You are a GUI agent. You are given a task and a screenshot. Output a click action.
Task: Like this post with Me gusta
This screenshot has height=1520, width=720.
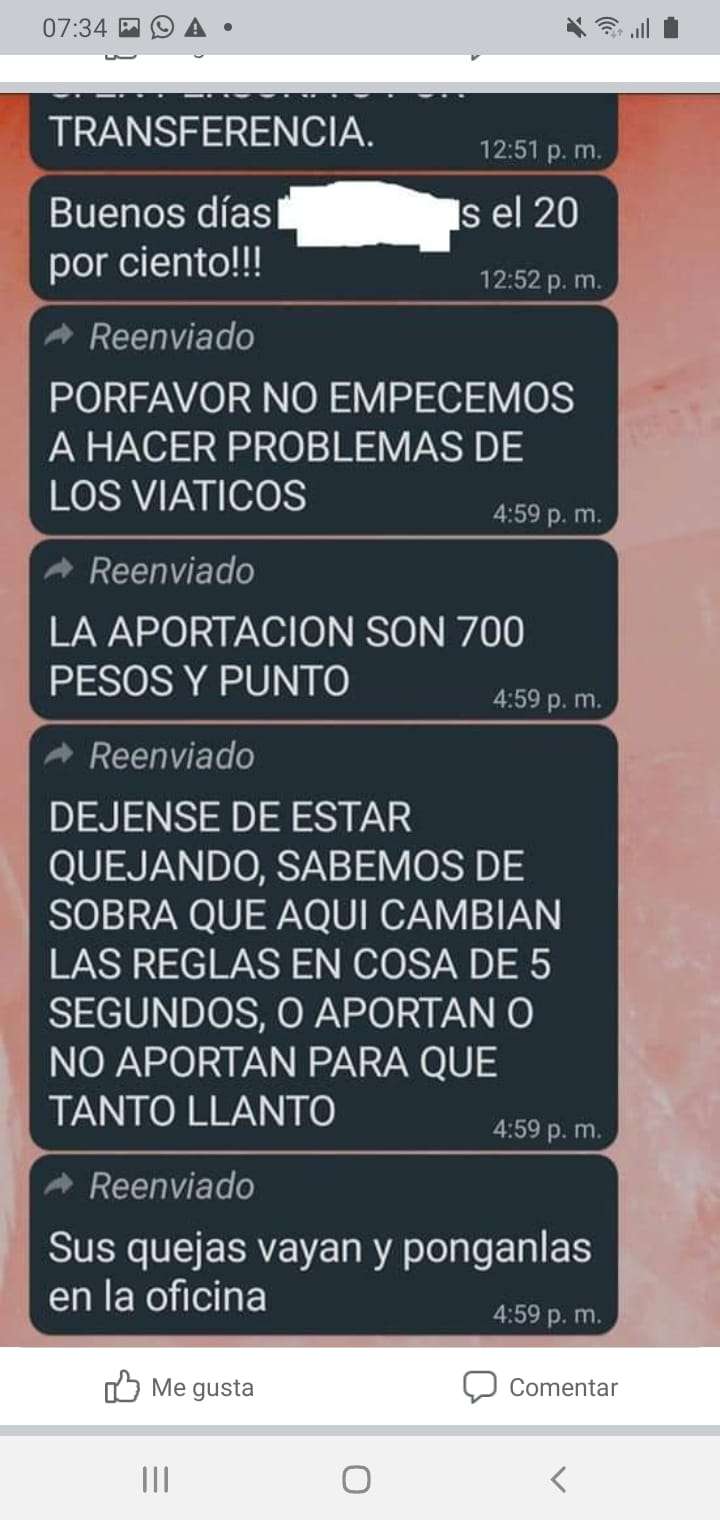pyautogui.click(x=180, y=1387)
